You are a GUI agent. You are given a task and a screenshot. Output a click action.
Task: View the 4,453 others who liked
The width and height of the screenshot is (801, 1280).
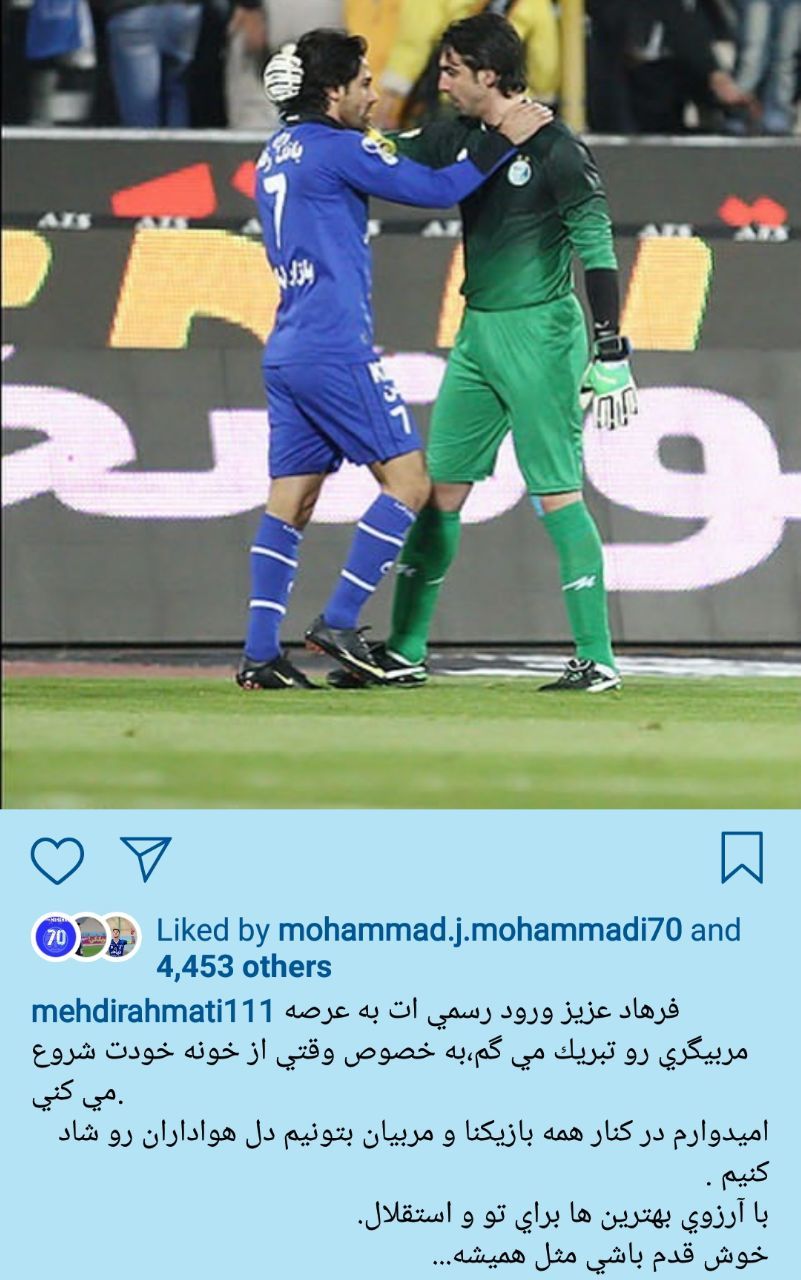(243, 967)
